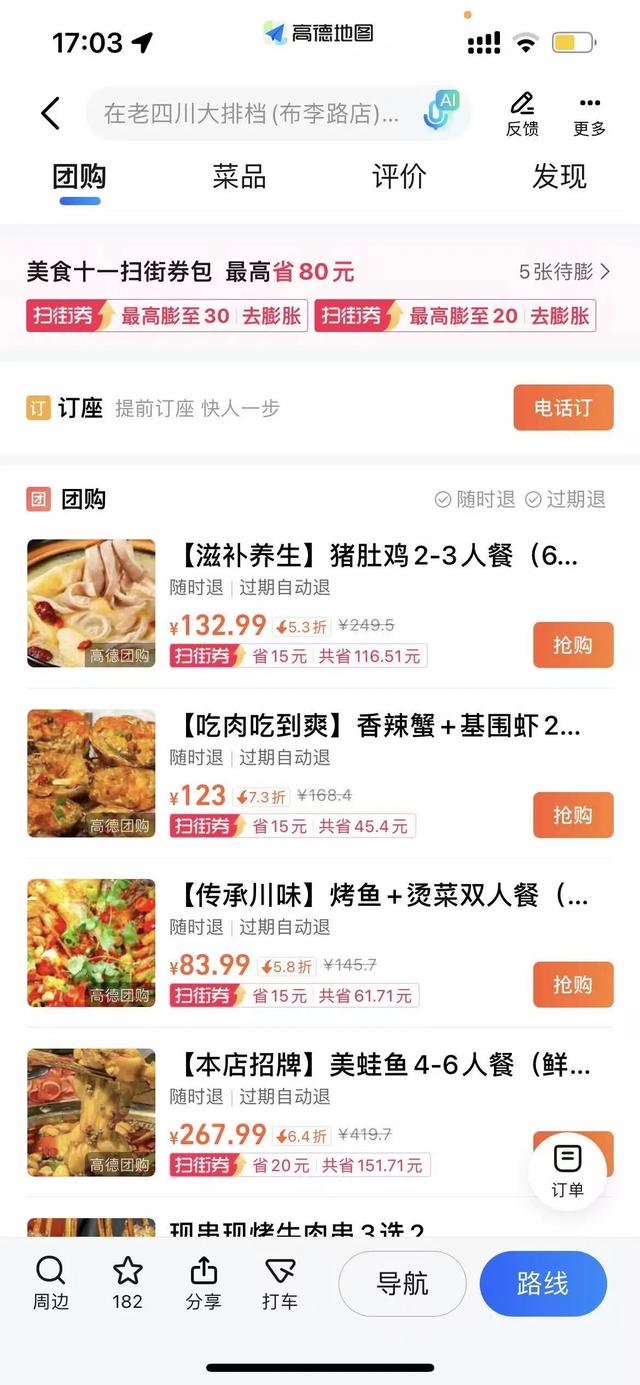
Task: Tap the search box for 老四川大排档
Action: 250,113
